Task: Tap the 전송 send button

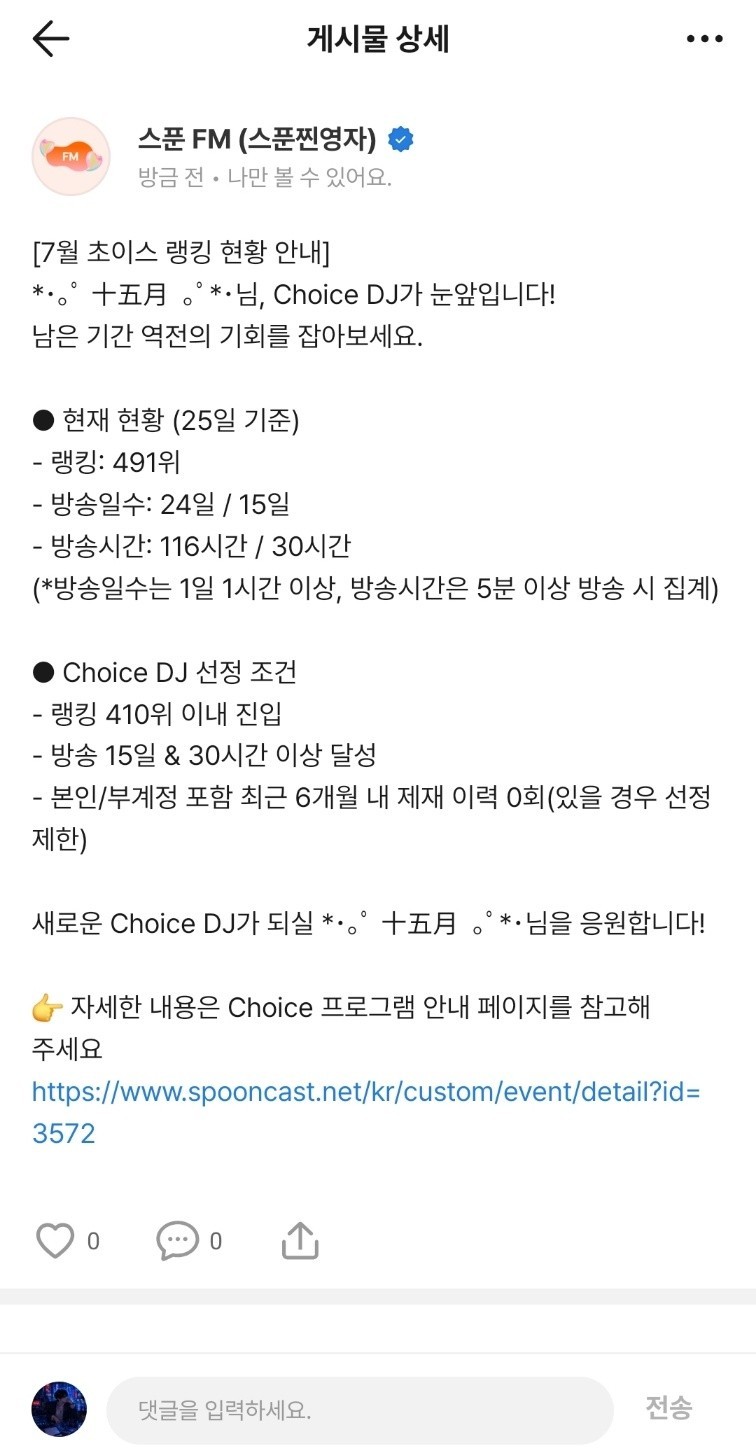Action: pyautogui.click(x=668, y=1409)
